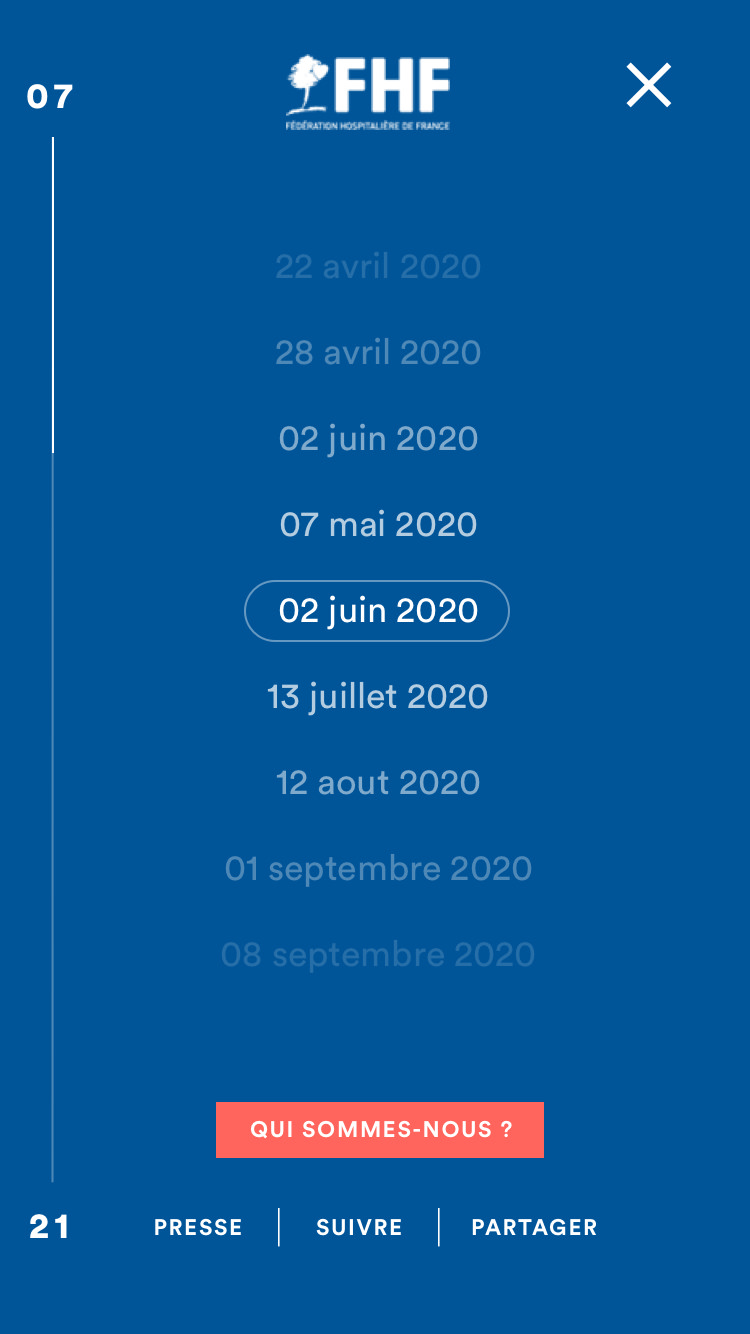Pick 08 septembre 2020
The height and width of the screenshot is (1334, 750).
[x=378, y=955]
